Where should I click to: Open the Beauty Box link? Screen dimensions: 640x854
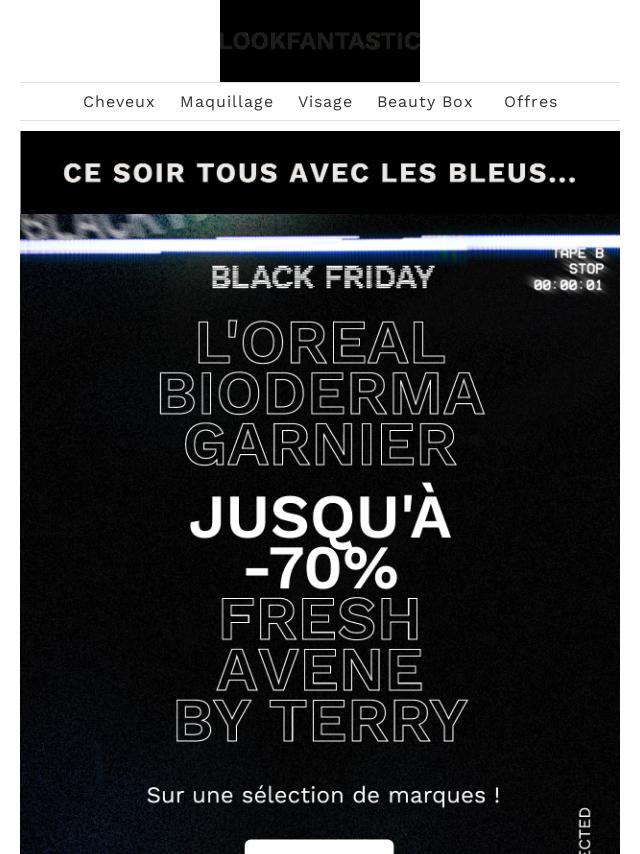[x=424, y=102]
